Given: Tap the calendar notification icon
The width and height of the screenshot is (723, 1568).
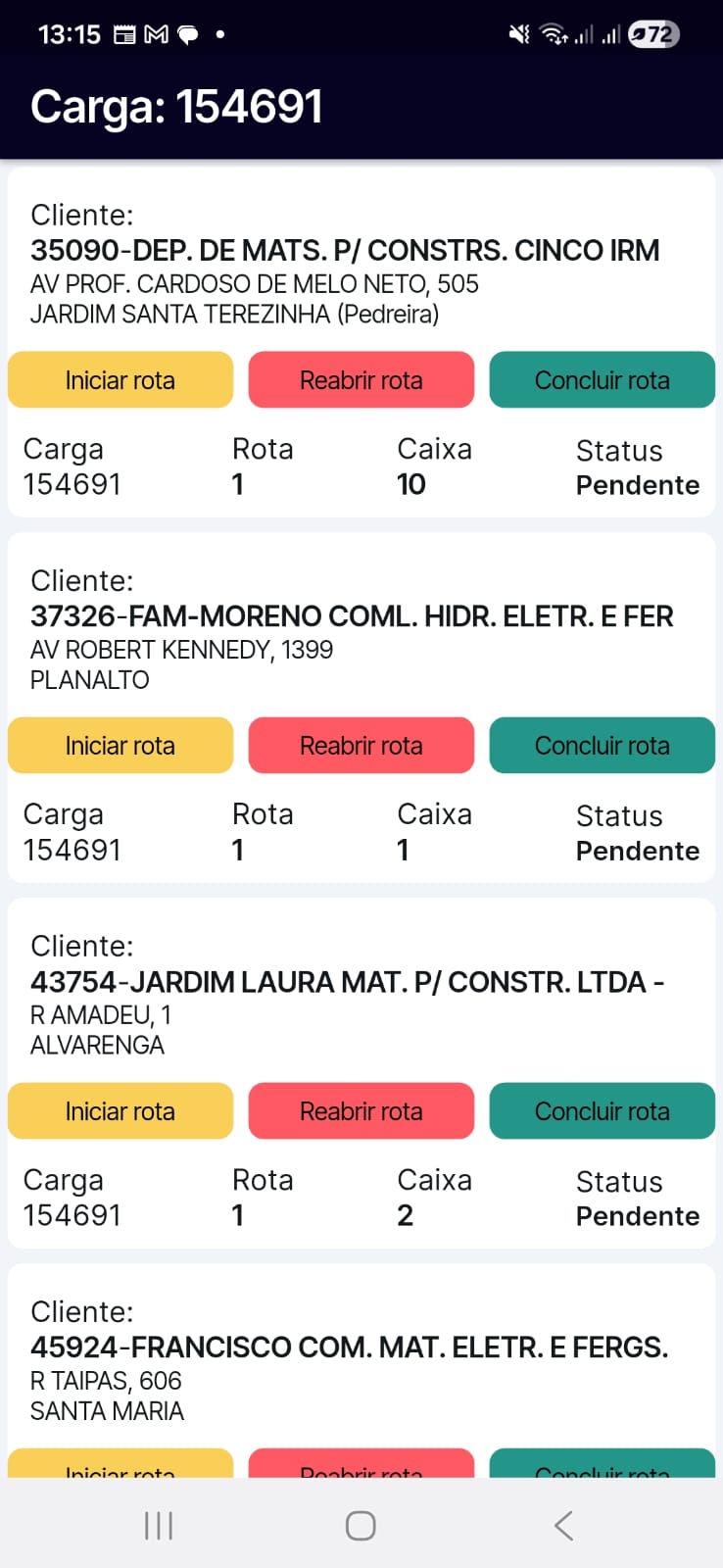Looking at the screenshot, I should (122, 33).
